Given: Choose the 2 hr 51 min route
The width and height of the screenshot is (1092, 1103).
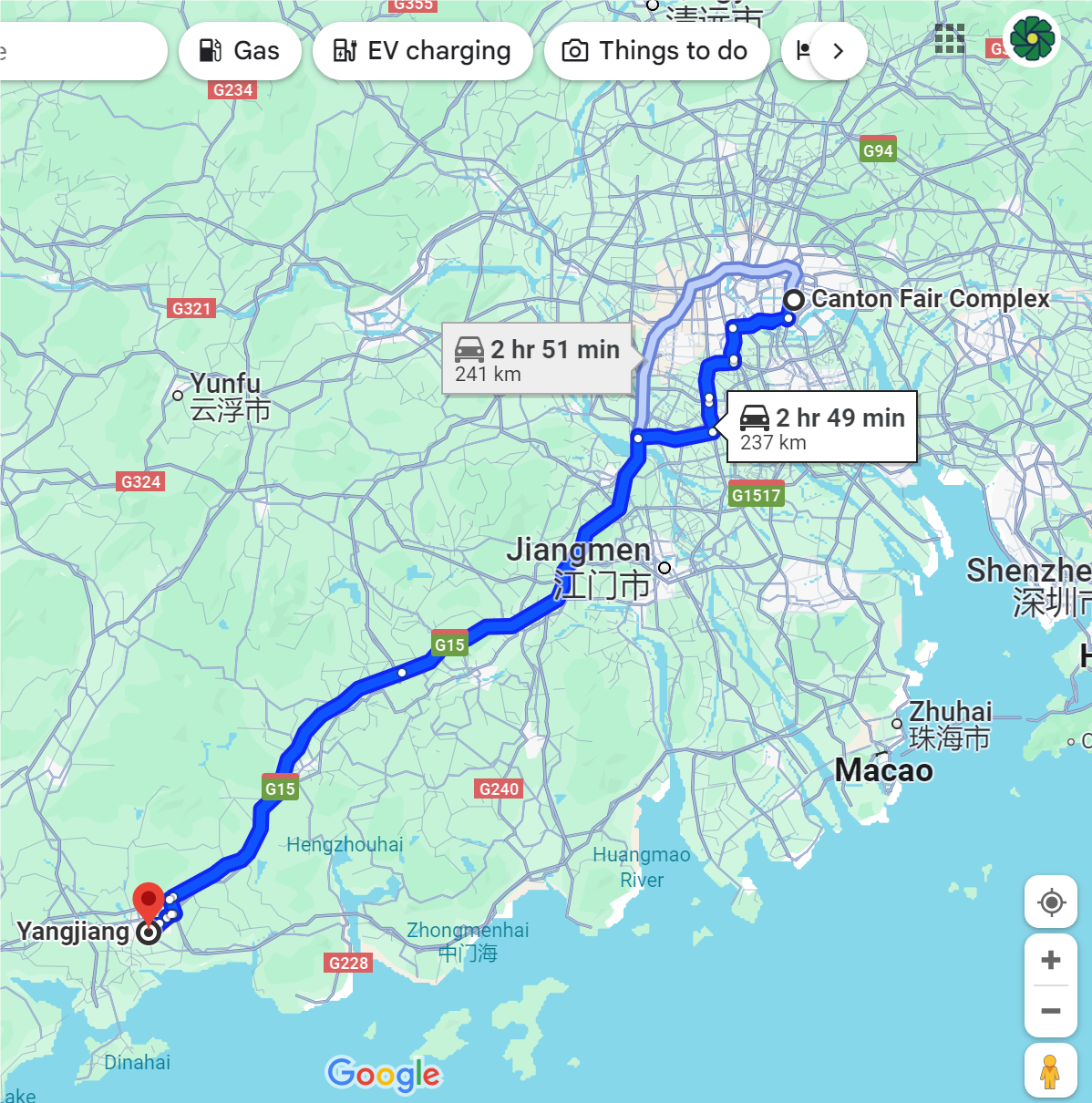Looking at the screenshot, I should tap(537, 359).
